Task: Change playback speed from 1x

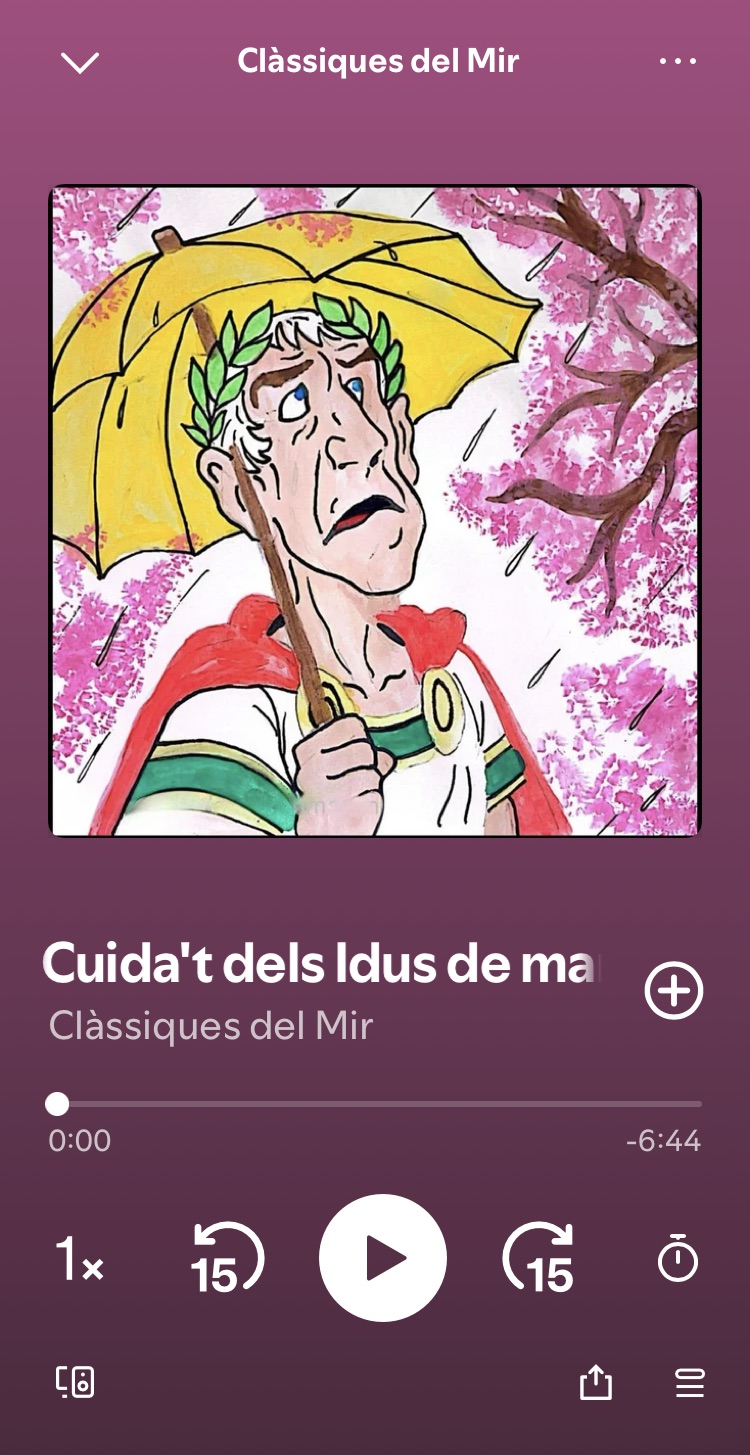Action: [x=79, y=1260]
